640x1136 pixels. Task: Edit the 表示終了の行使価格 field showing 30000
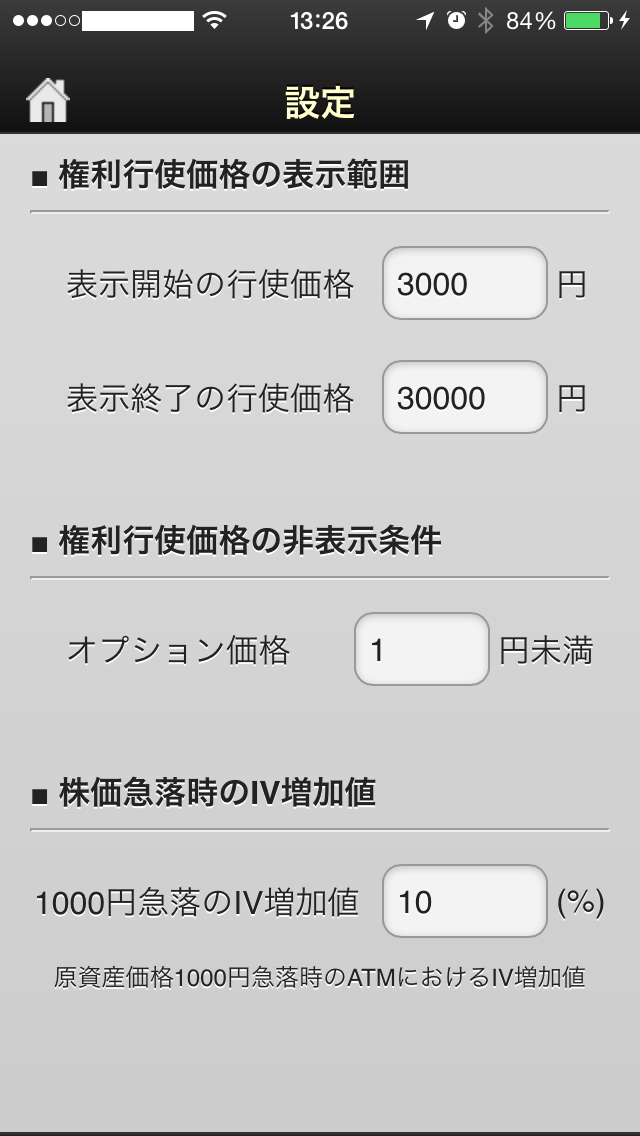pos(465,397)
